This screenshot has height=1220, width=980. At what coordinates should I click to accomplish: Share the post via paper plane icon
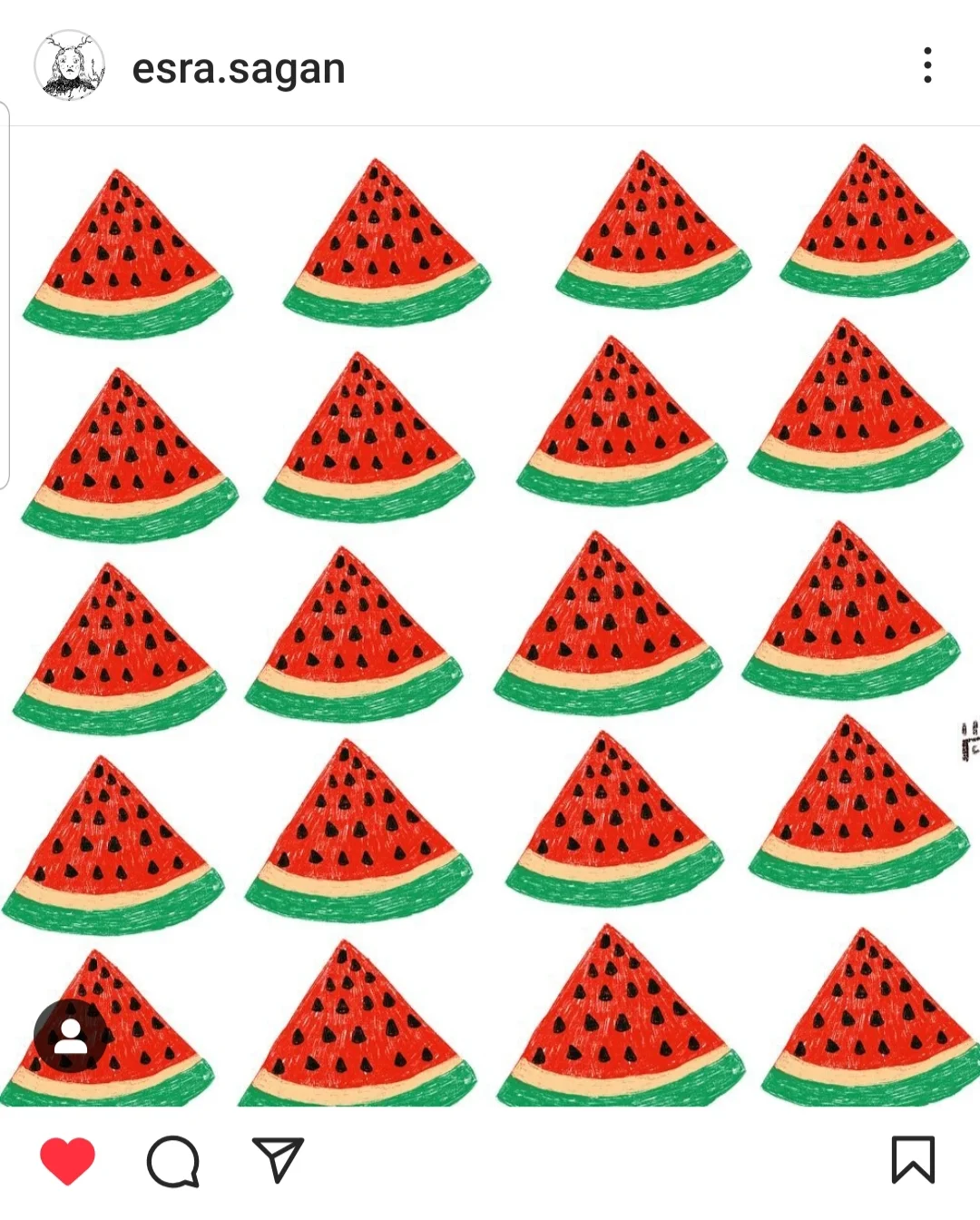[x=277, y=1160]
